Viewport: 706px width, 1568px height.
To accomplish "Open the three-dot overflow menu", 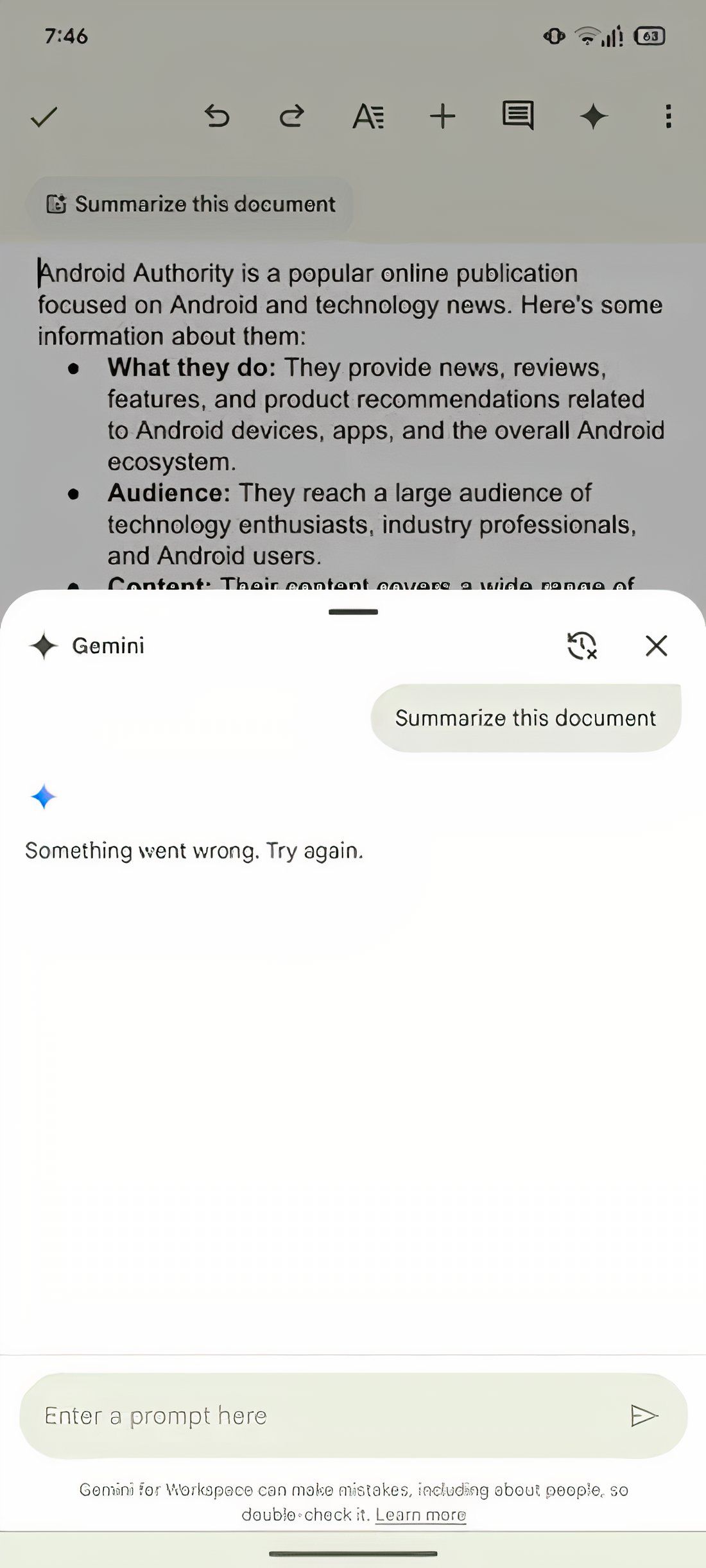I will [x=668, y=117].
